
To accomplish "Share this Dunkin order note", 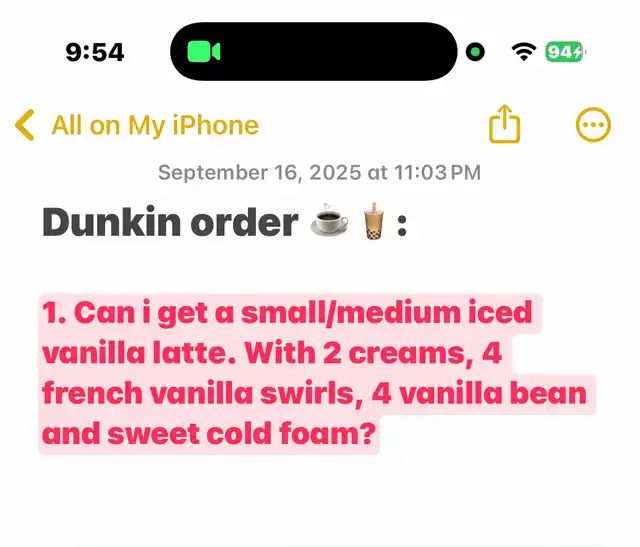I will [505, 126].
